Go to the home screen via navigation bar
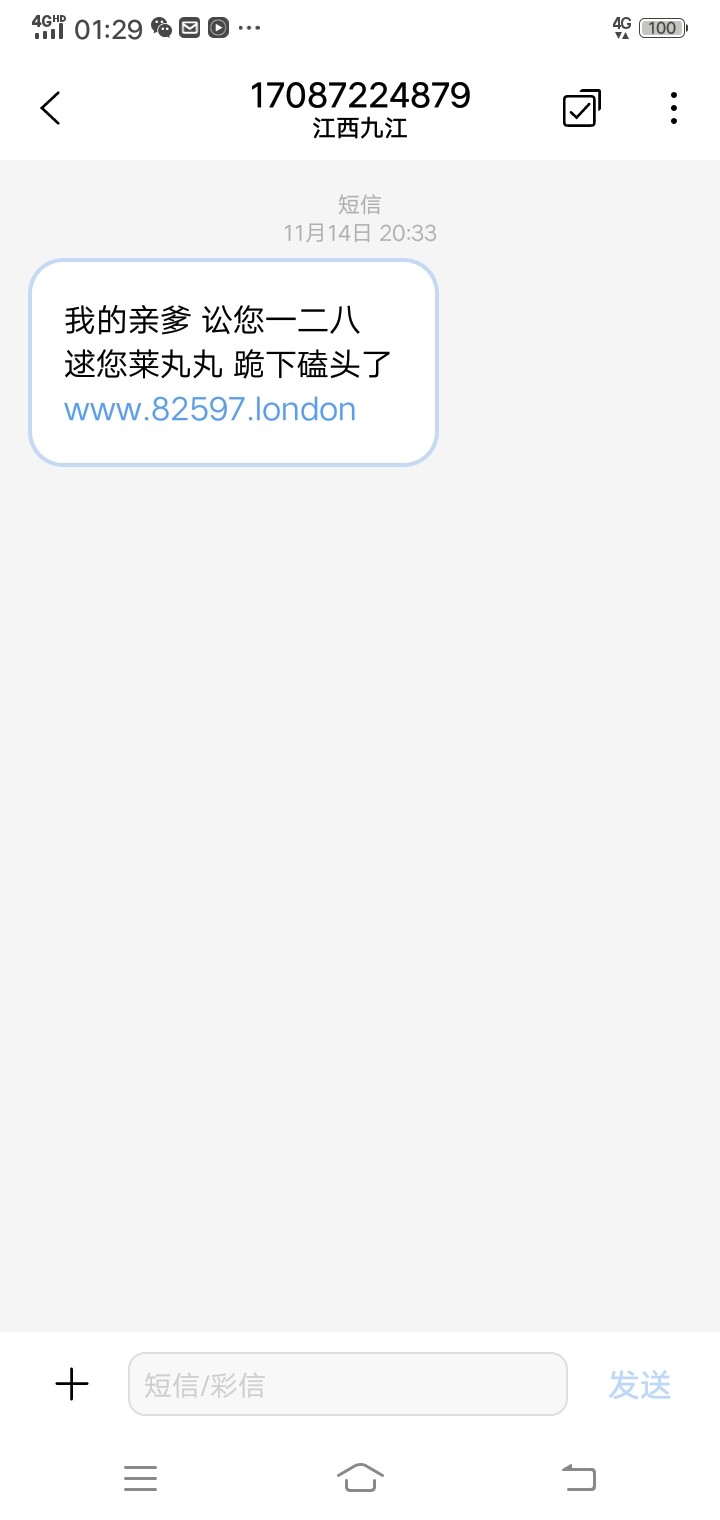This screenshot has height=1520, width=720. (360, 1477)
